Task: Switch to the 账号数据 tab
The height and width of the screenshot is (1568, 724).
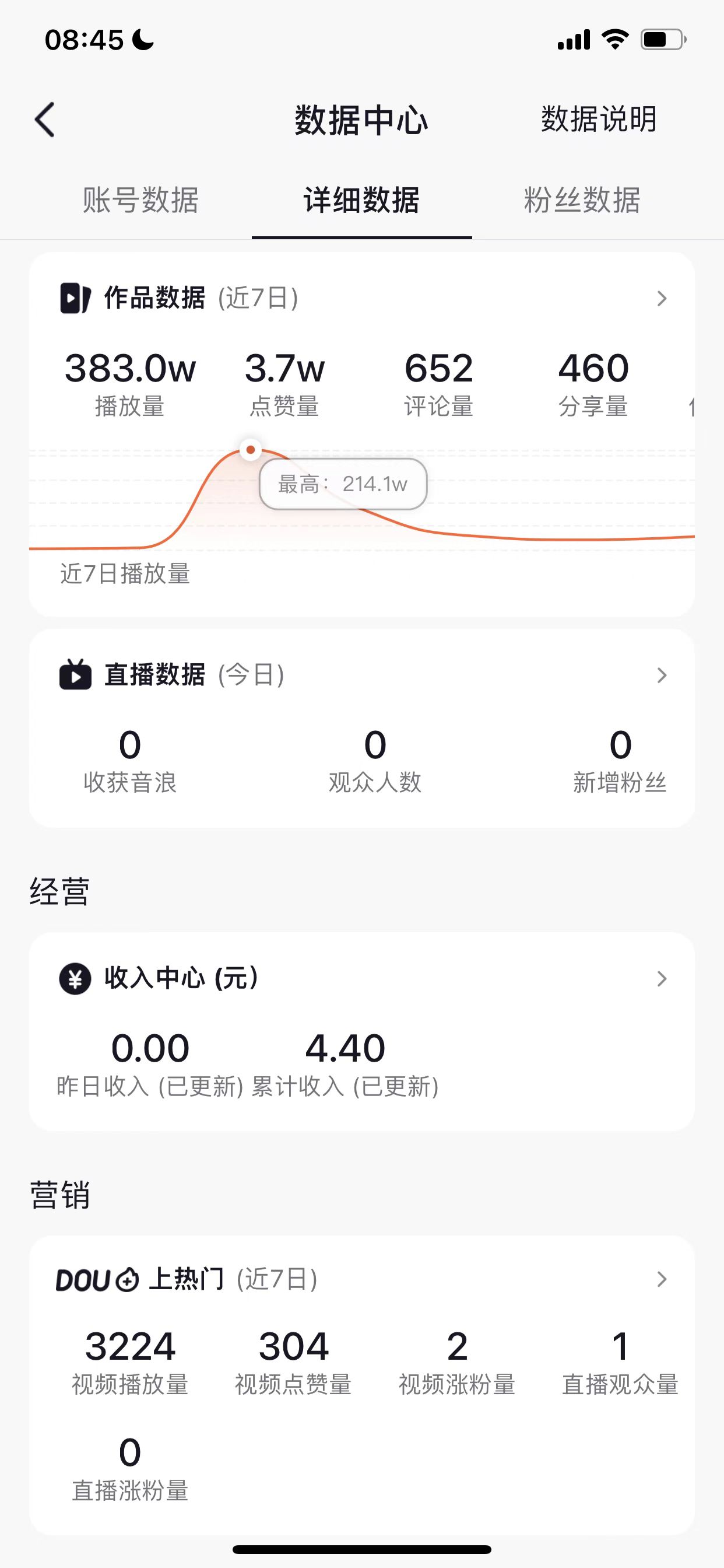Action: tap(140, 200)
